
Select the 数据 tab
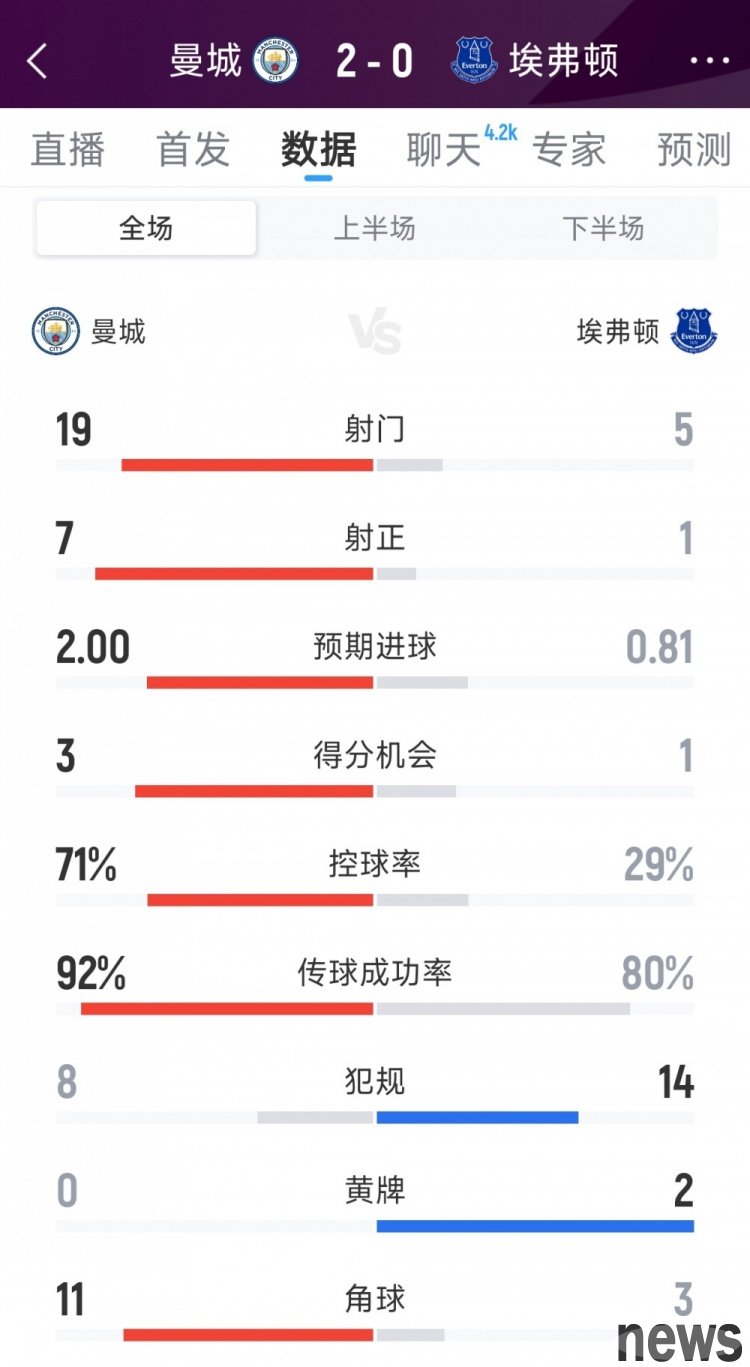tap(318, 150)
